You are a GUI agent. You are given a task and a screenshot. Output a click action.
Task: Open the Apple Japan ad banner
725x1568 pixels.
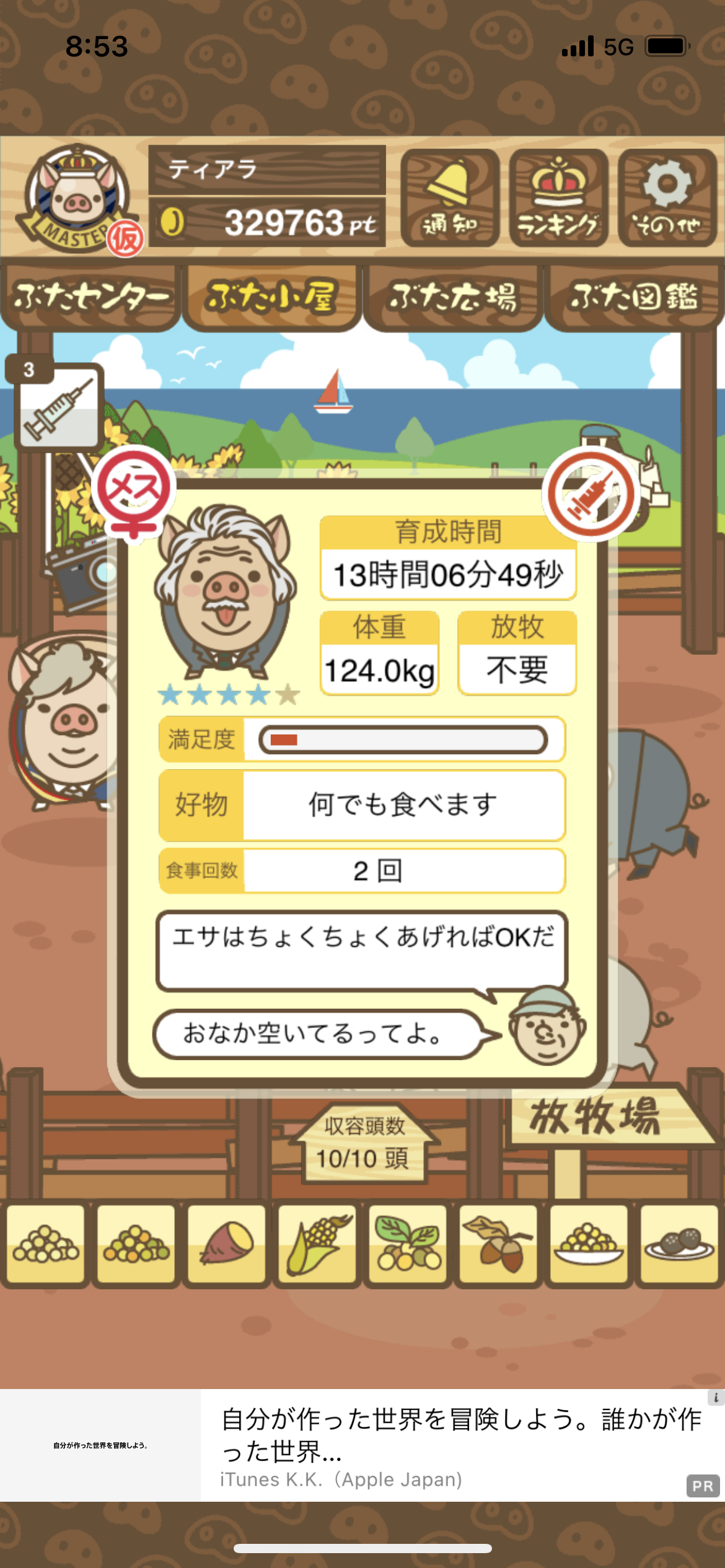point(362,1445)
